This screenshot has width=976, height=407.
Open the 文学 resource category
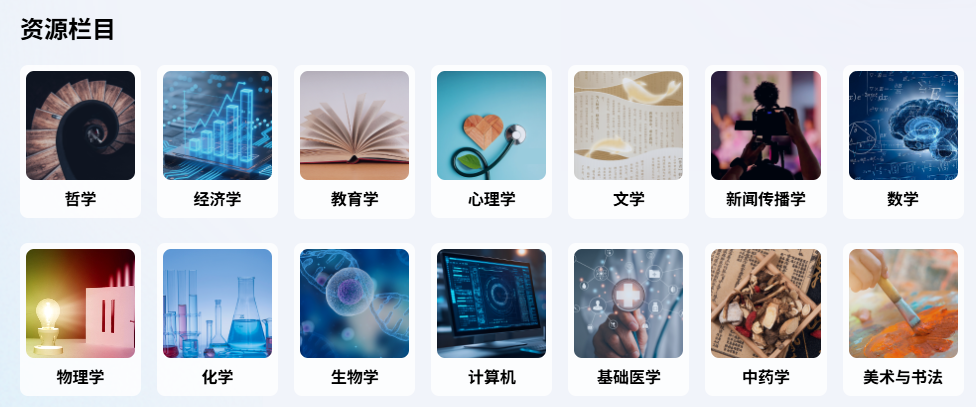click(628, 126)
